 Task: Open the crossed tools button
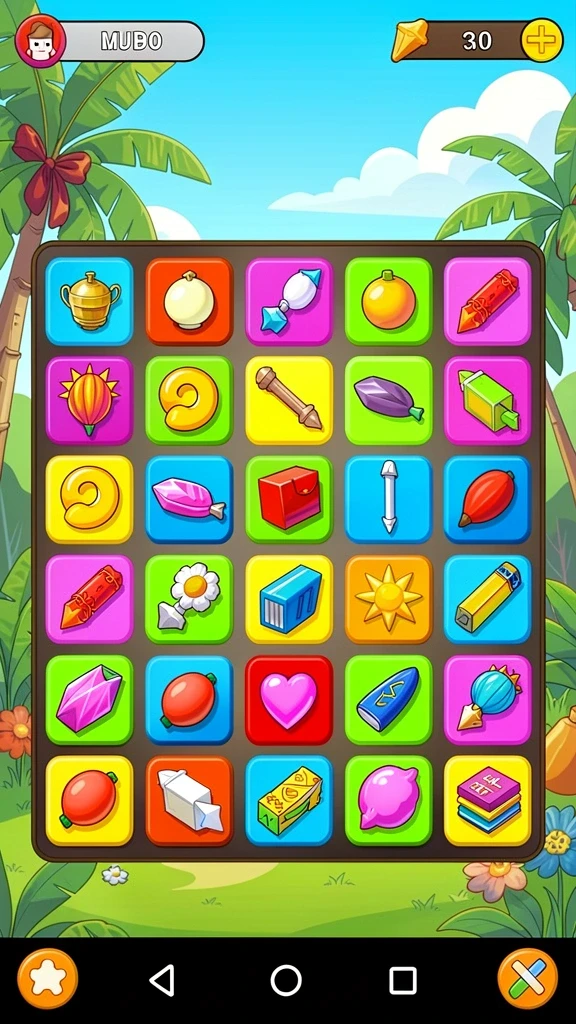[528, 979]
